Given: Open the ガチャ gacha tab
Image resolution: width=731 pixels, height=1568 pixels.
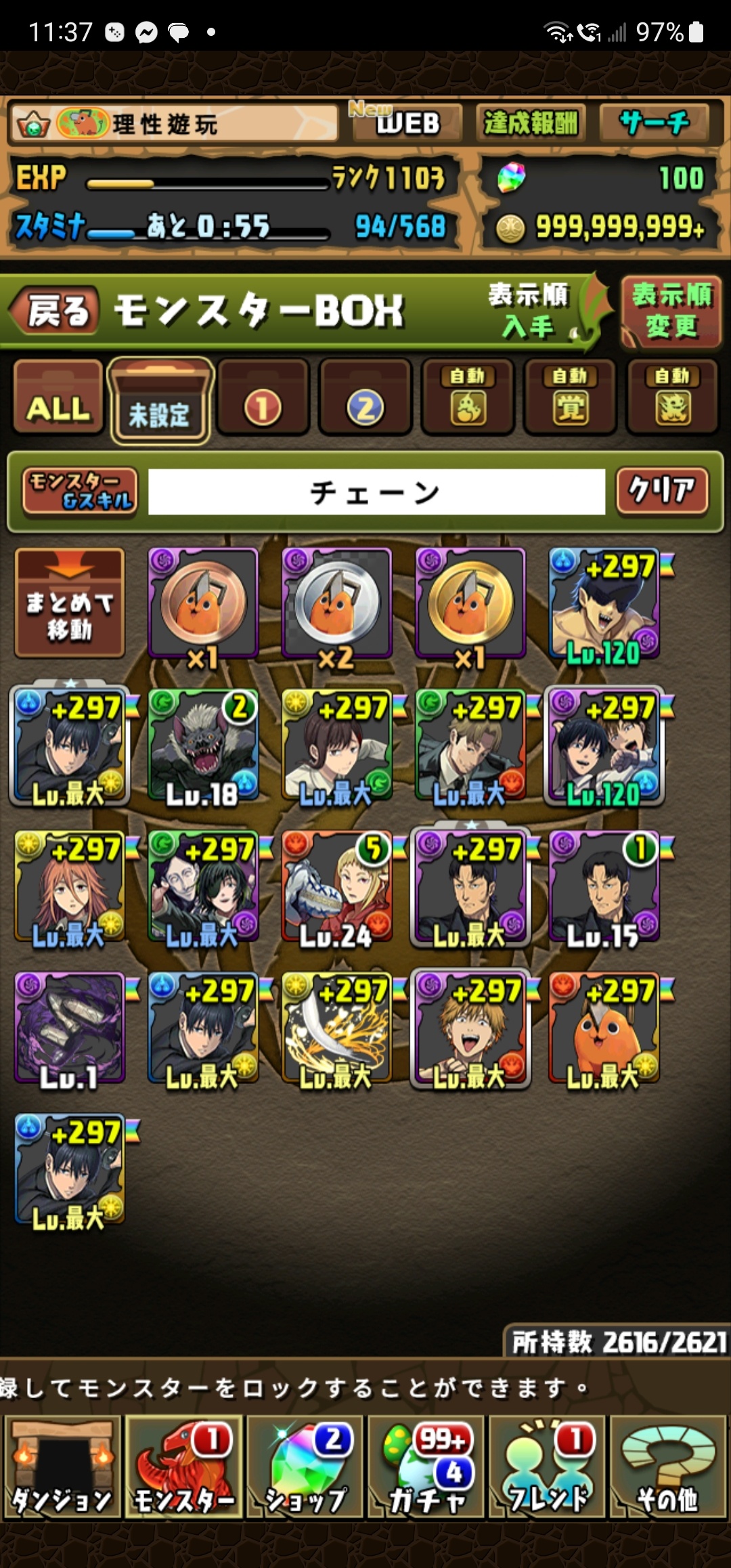Looking at the screenshot, I should [426, 1466].
